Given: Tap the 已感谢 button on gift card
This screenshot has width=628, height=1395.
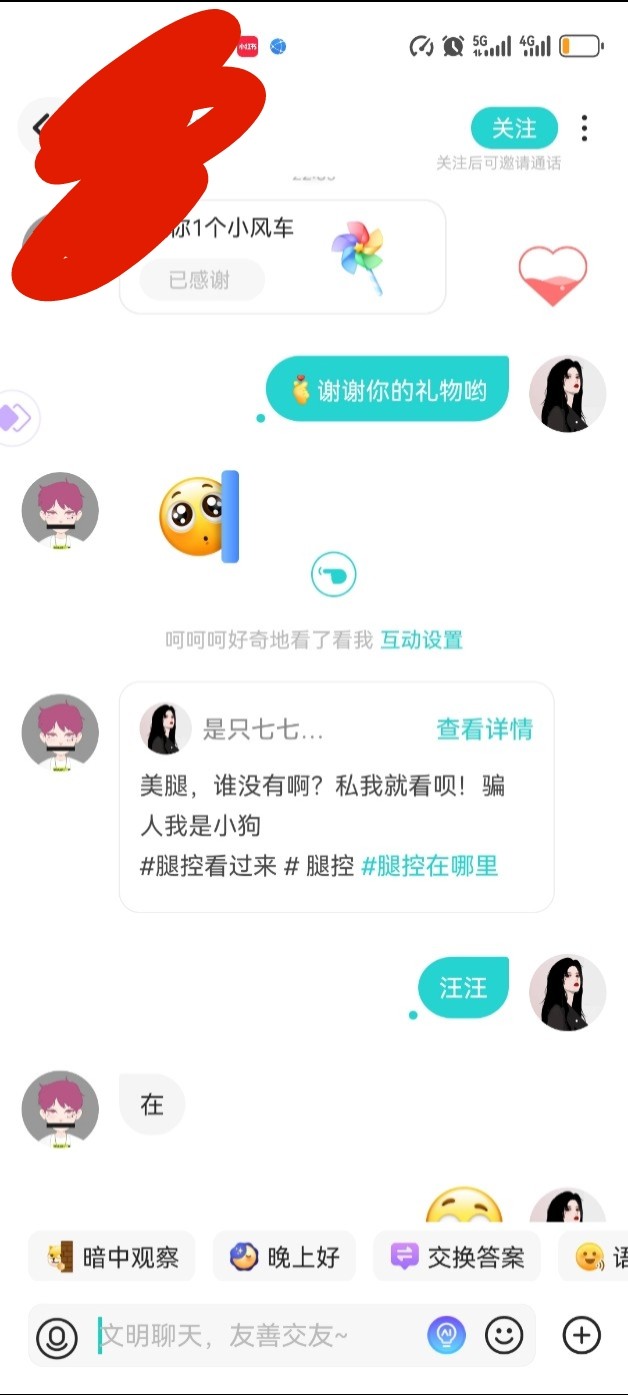Looking at the screenshot, I should pyautogui.click(x=202, y=281).
